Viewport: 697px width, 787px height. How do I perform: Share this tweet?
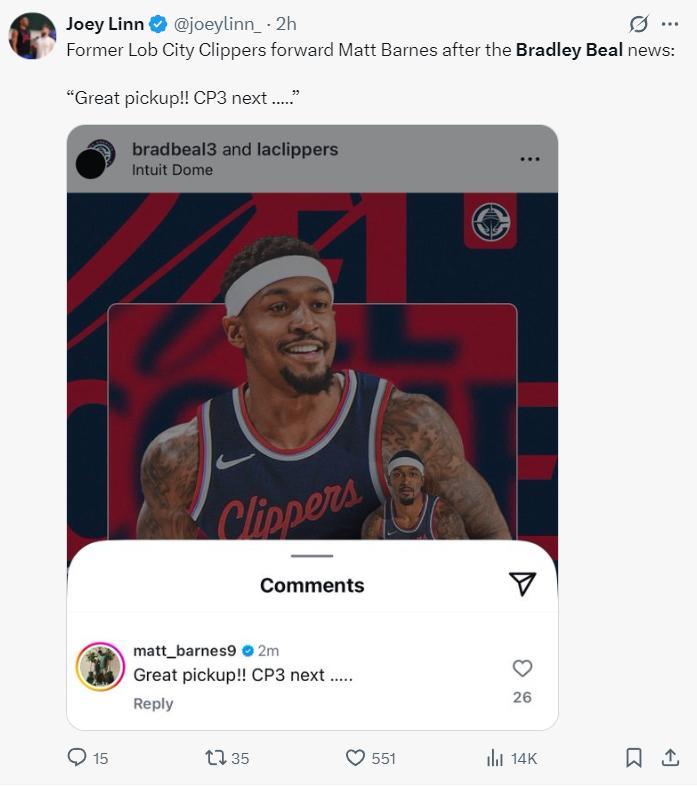(670, 758)
